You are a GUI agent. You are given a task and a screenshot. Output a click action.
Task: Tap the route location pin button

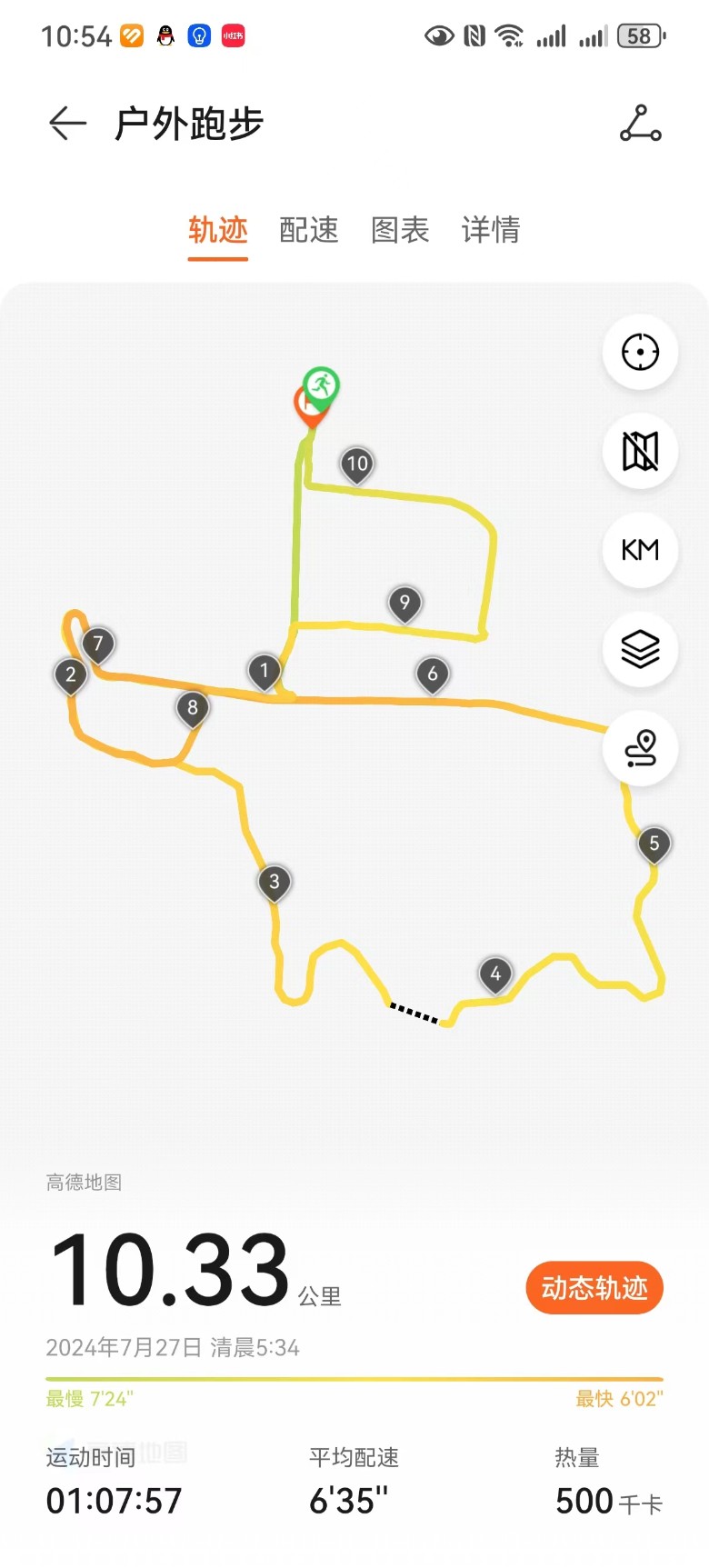coord(640,748)
